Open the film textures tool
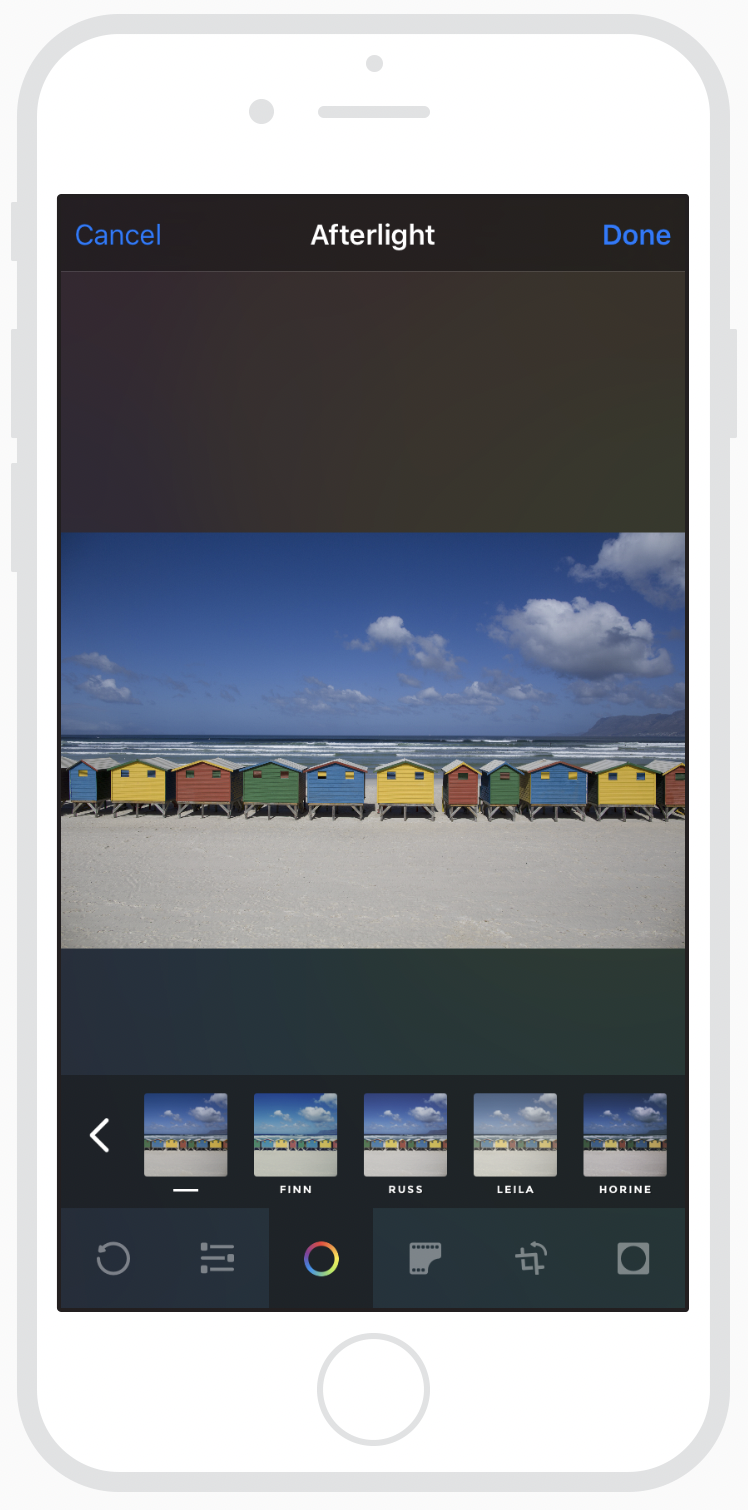 click(x=425, y=1258)
